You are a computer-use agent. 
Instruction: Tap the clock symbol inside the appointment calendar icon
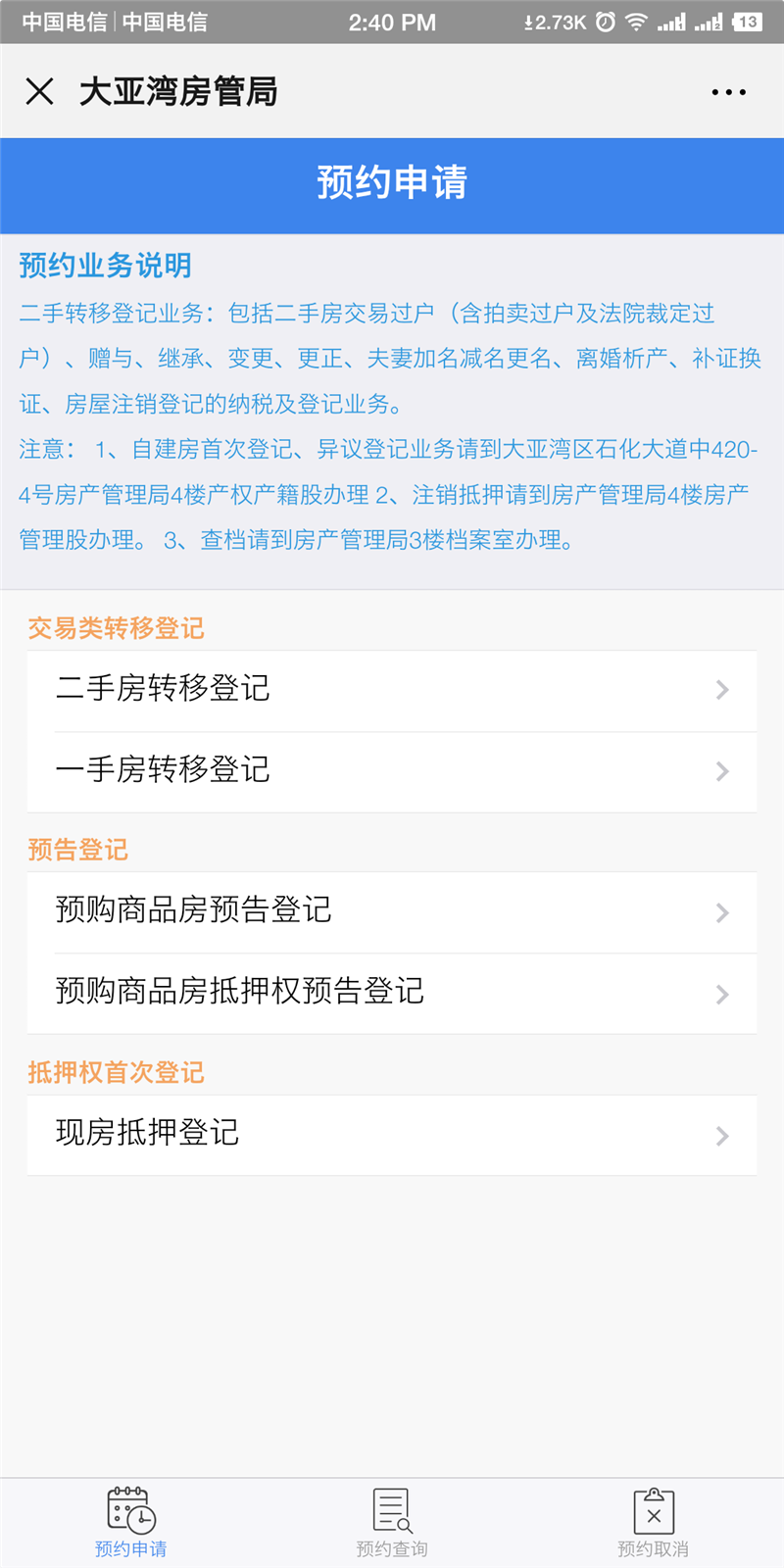tap(143, 1519)
